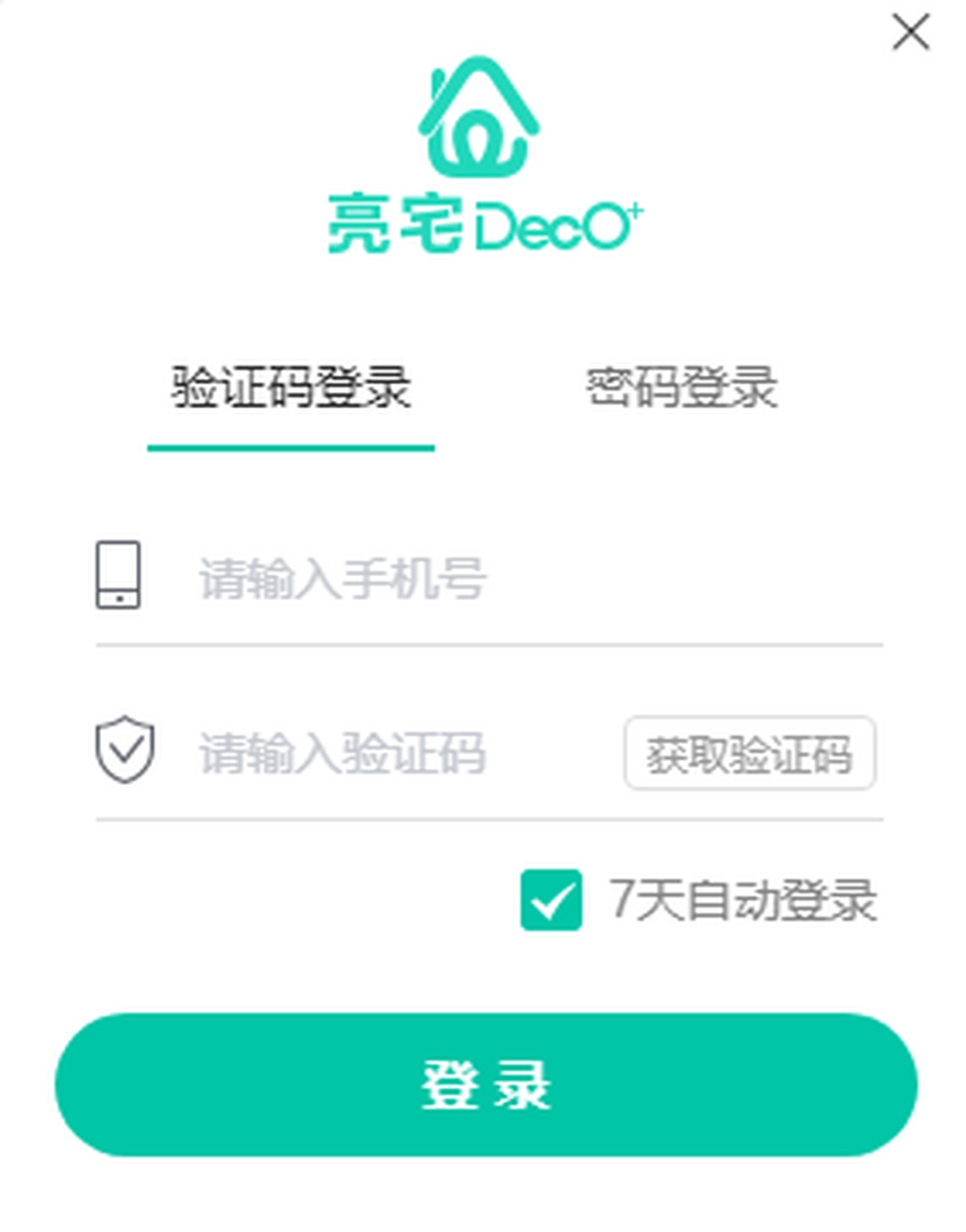This screenshot has height=1232, width=966.
Task: Select the phone icon beside the number field
Action: (x=117, y=572)
